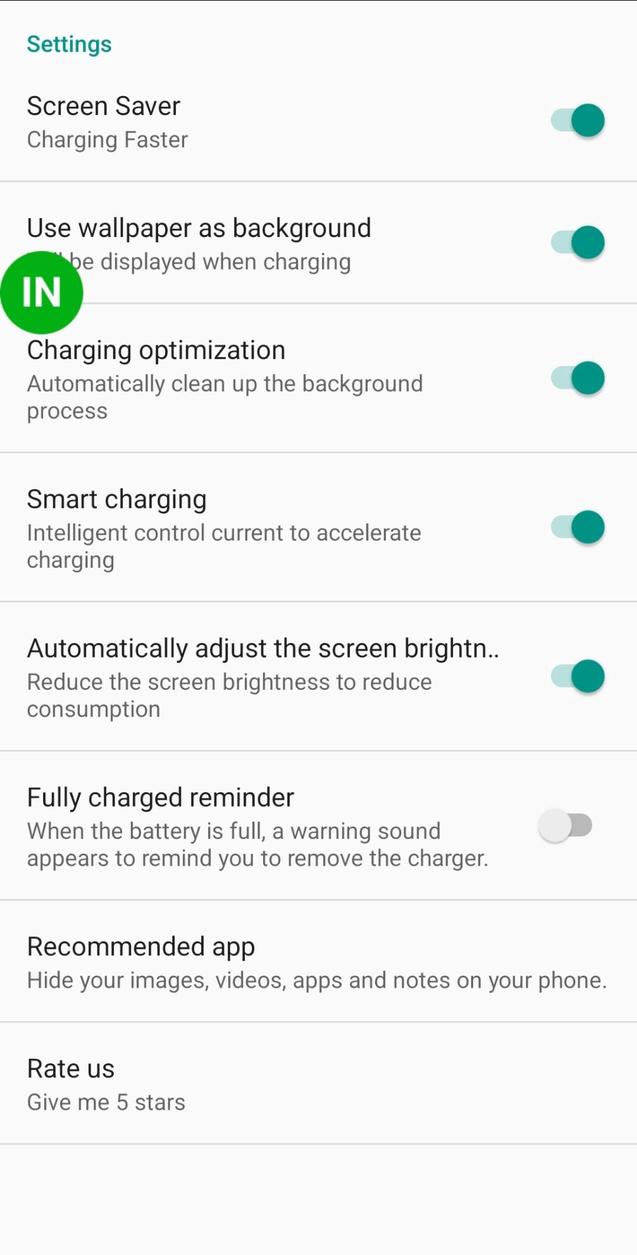Disable Use wallpaper as background
Viewport: 637px width, 1255px height.
pyautogui.click(x=578, y=242)
